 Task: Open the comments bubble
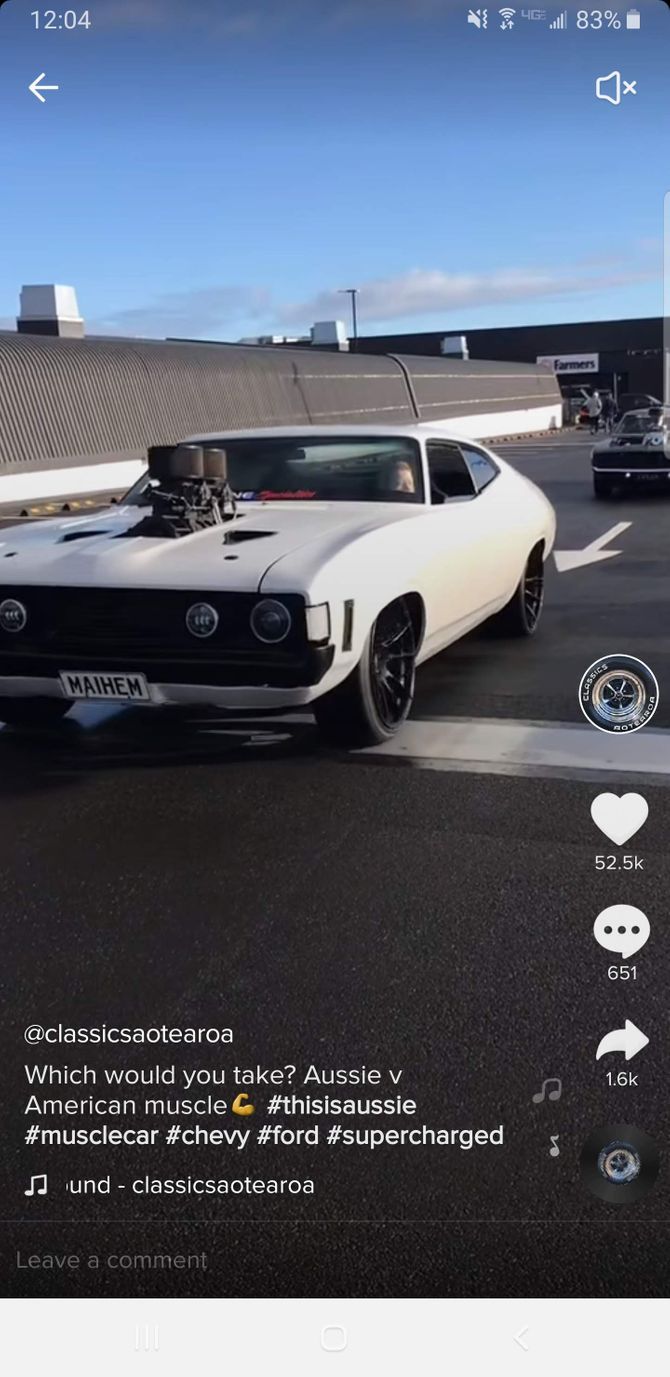[621, 930]
